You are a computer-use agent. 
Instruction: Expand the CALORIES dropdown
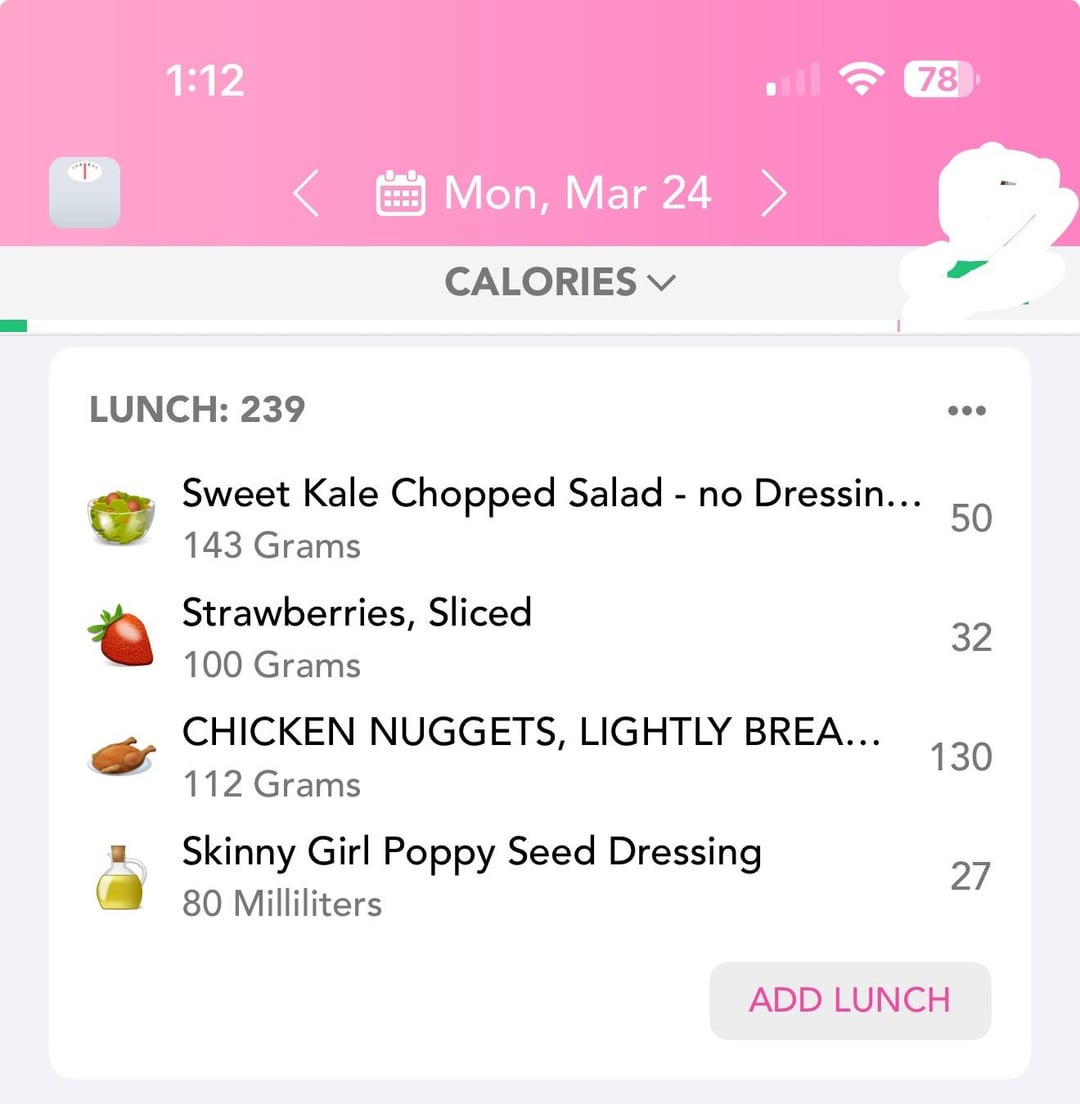(x=560, y=283)
